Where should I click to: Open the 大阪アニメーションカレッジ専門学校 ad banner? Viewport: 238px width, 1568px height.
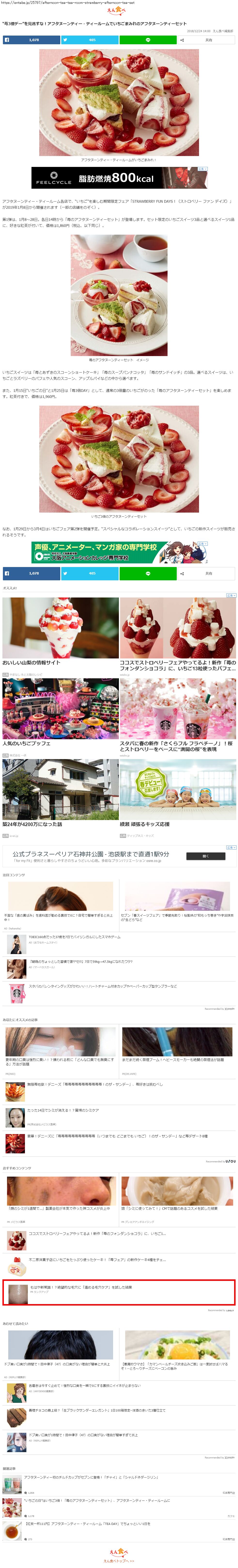pyautogui.click(x=119, y=552)
